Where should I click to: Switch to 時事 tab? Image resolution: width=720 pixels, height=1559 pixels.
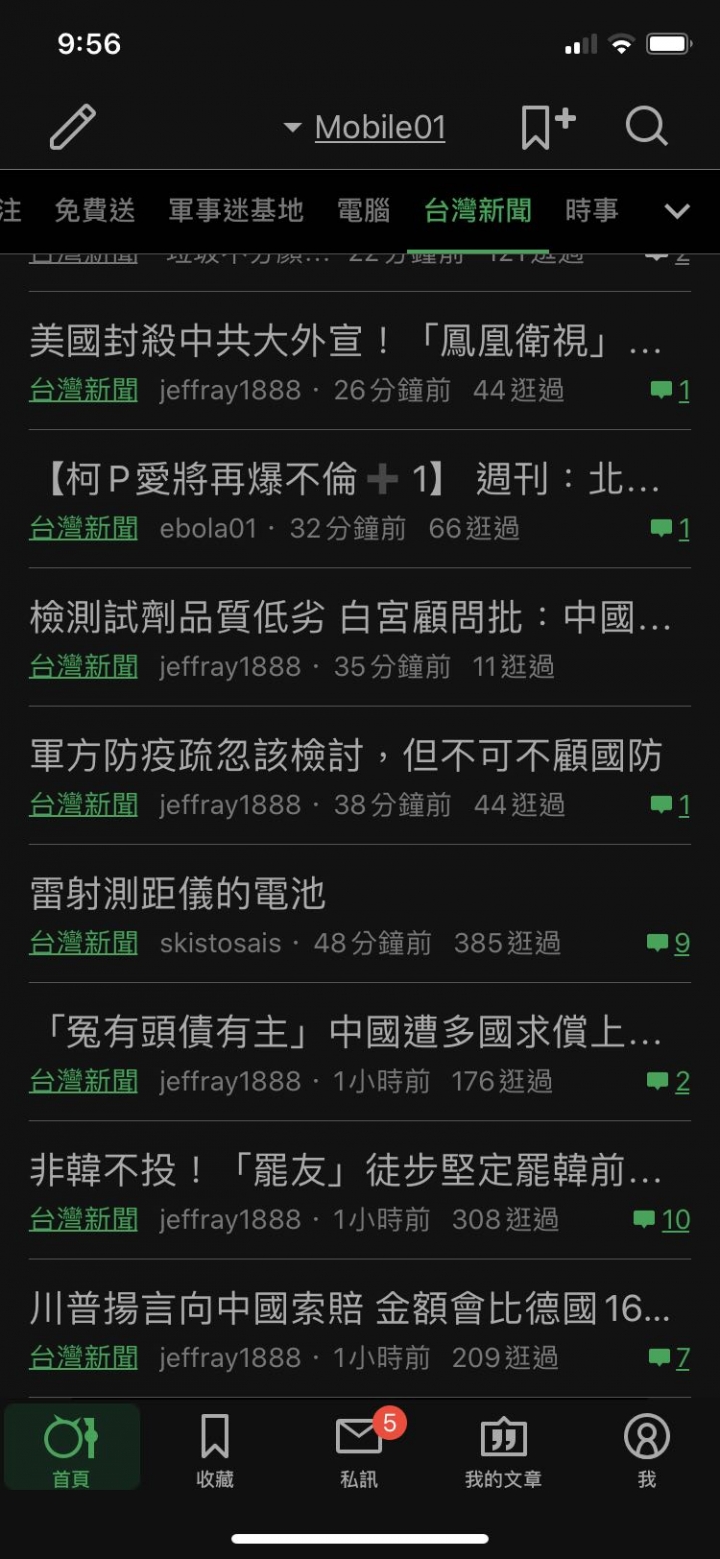[x=591, y=210]
